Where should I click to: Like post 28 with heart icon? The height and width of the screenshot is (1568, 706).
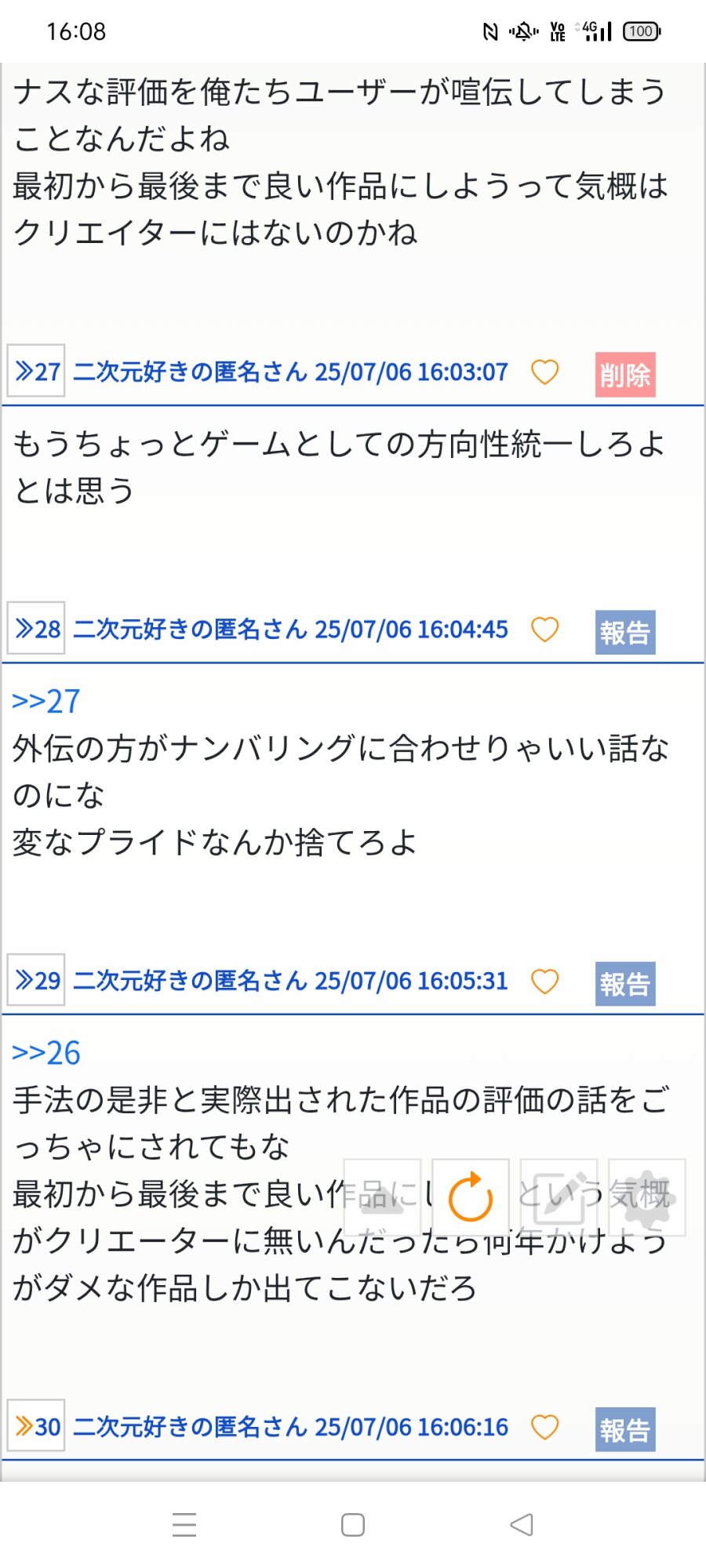(x=545, y=629)
